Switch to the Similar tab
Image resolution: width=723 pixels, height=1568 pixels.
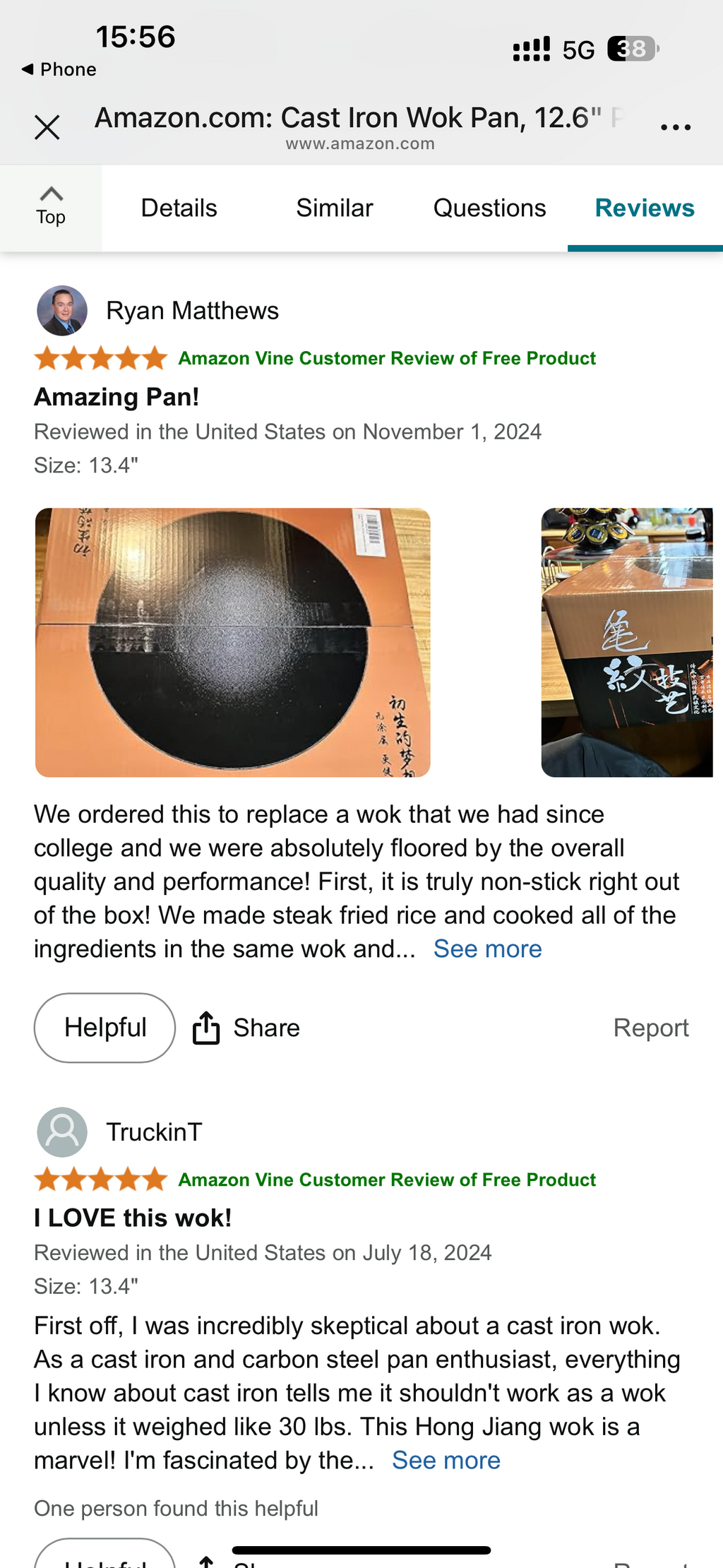pyautogui.click(x=334, y=208)
